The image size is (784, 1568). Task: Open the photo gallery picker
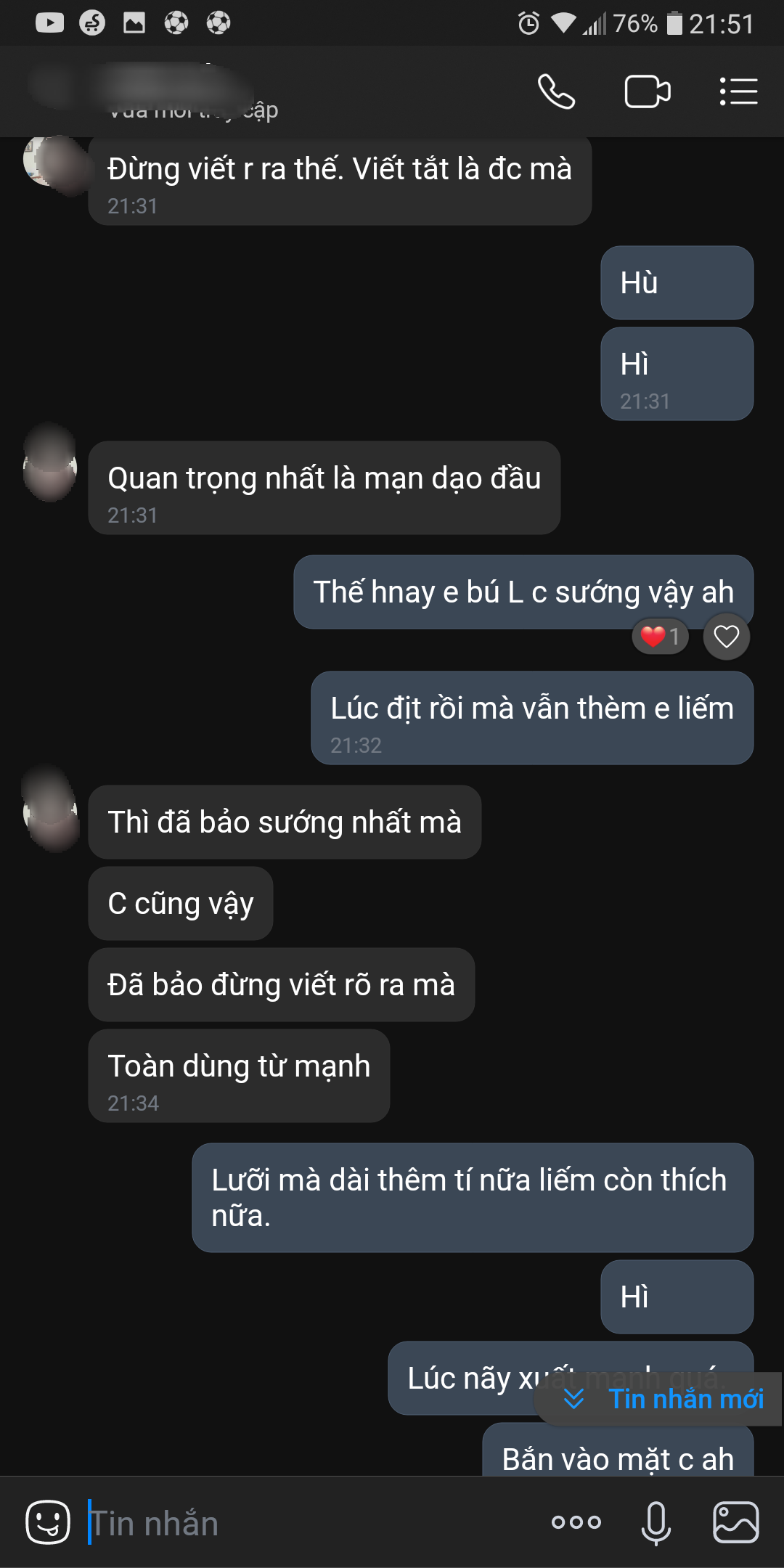point(735,1522)
